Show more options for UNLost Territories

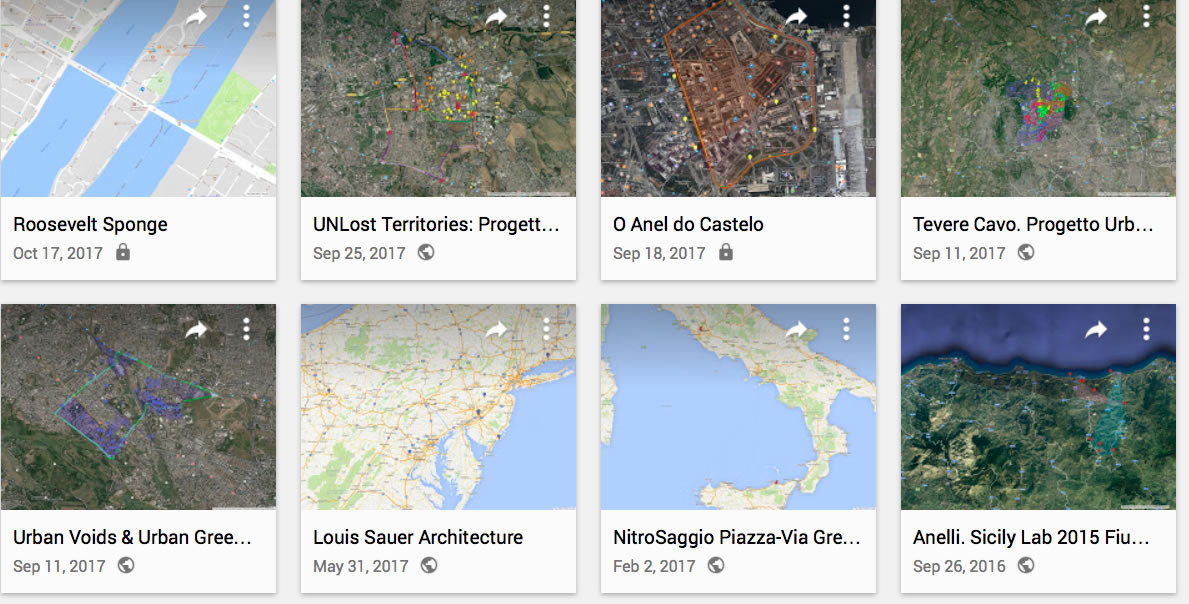pyautogui.click(x=546, y=16)
